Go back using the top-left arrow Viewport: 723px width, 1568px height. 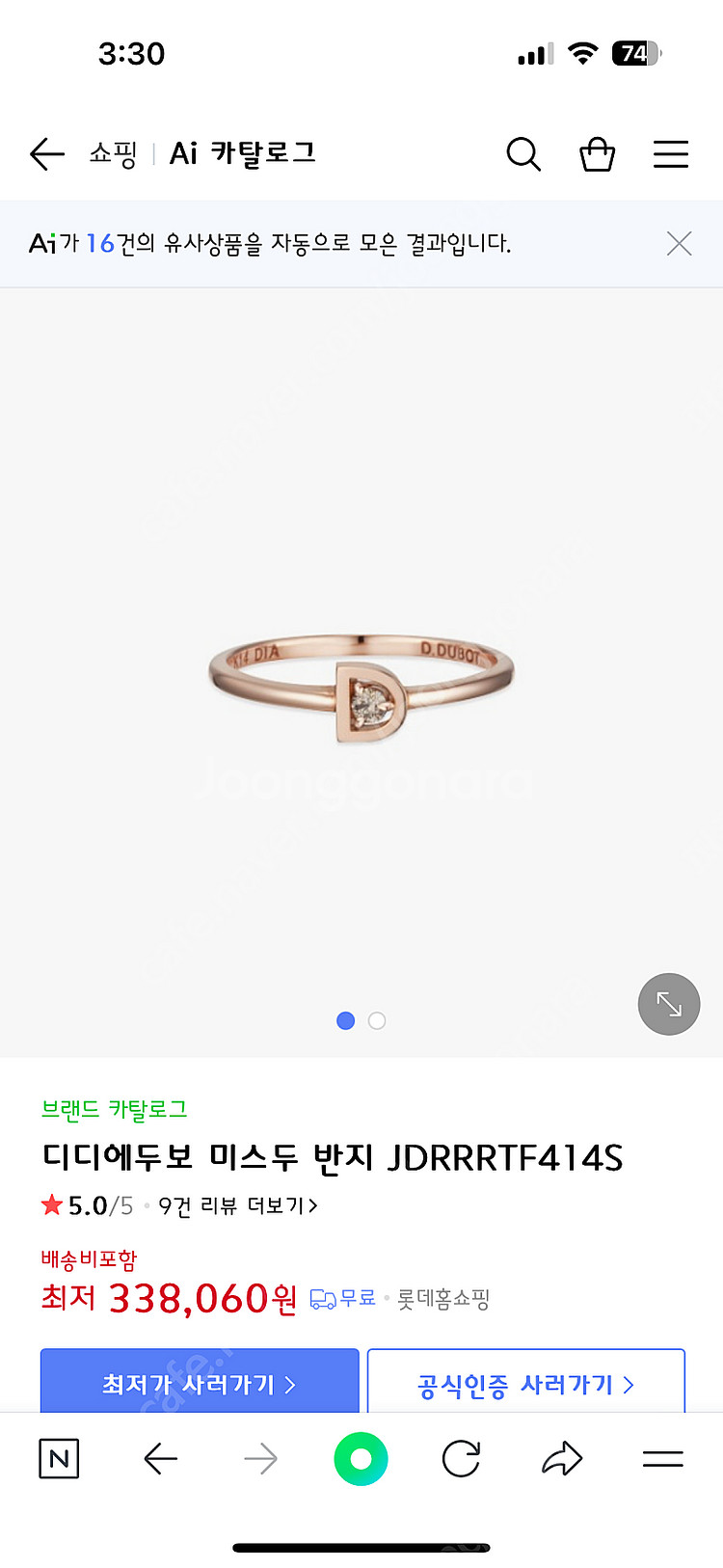coord(46,153)
